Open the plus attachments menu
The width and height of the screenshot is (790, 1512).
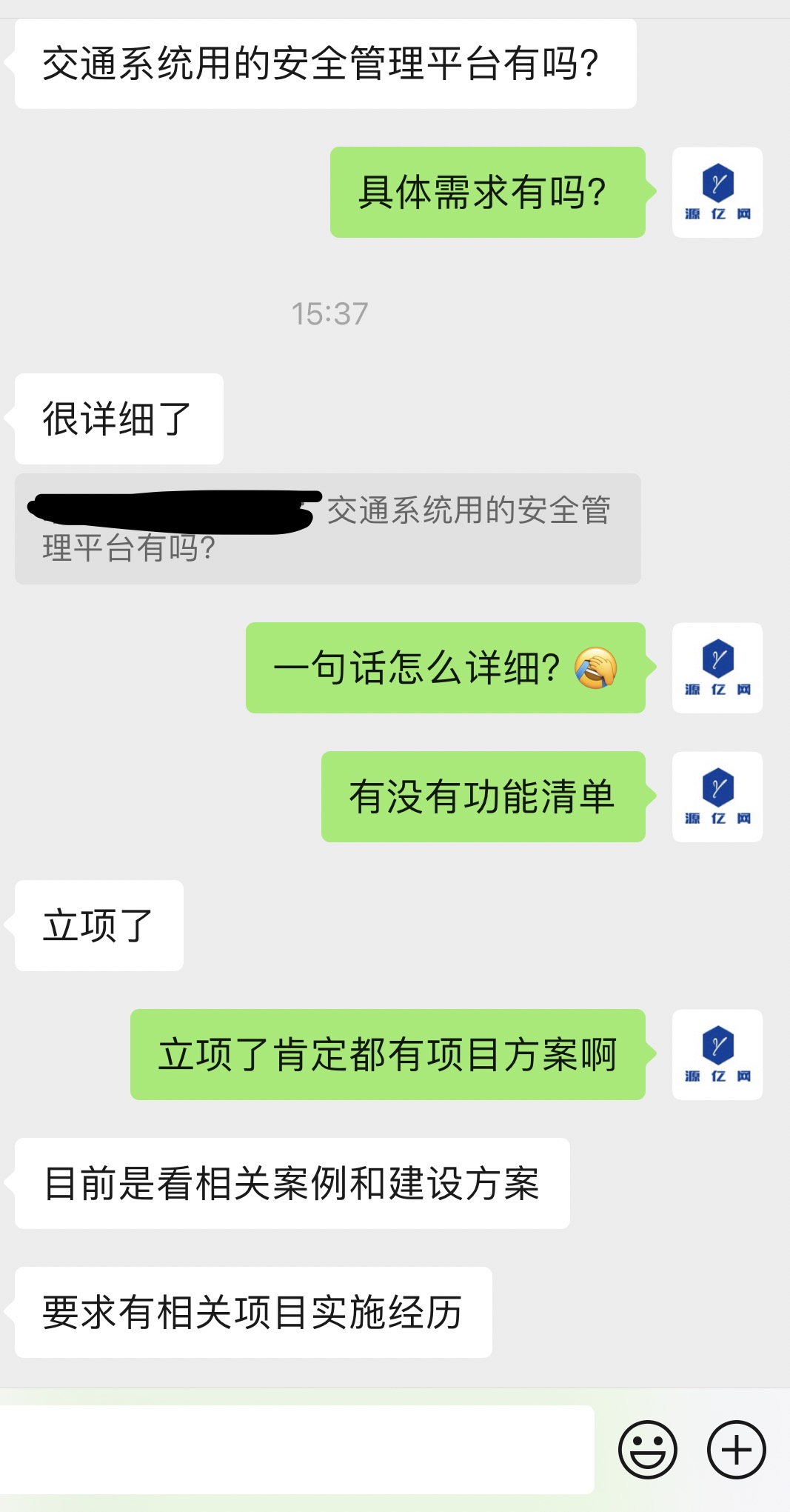(736, 1450)
